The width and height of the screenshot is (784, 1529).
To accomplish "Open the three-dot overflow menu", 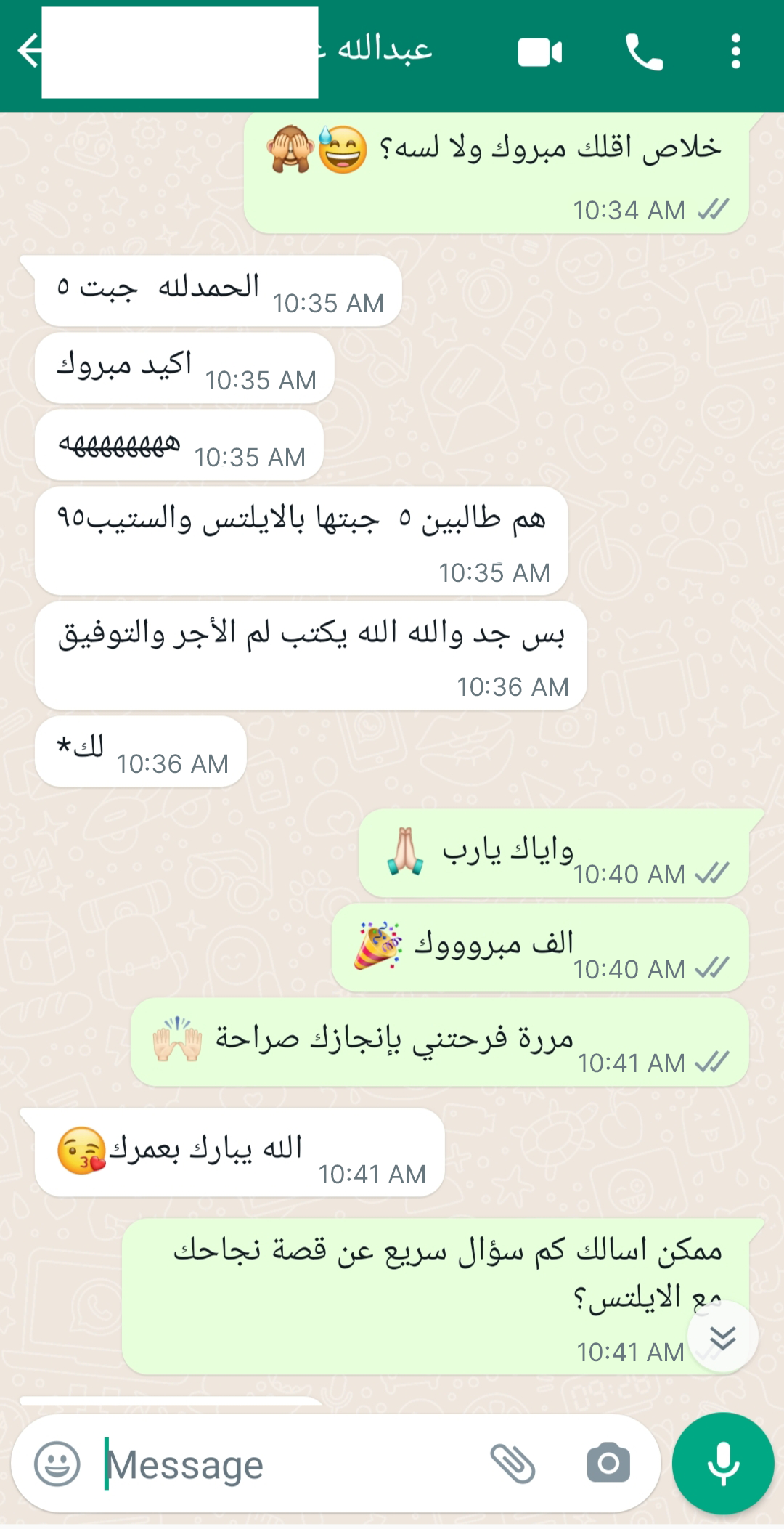I will tap(735, 52).
